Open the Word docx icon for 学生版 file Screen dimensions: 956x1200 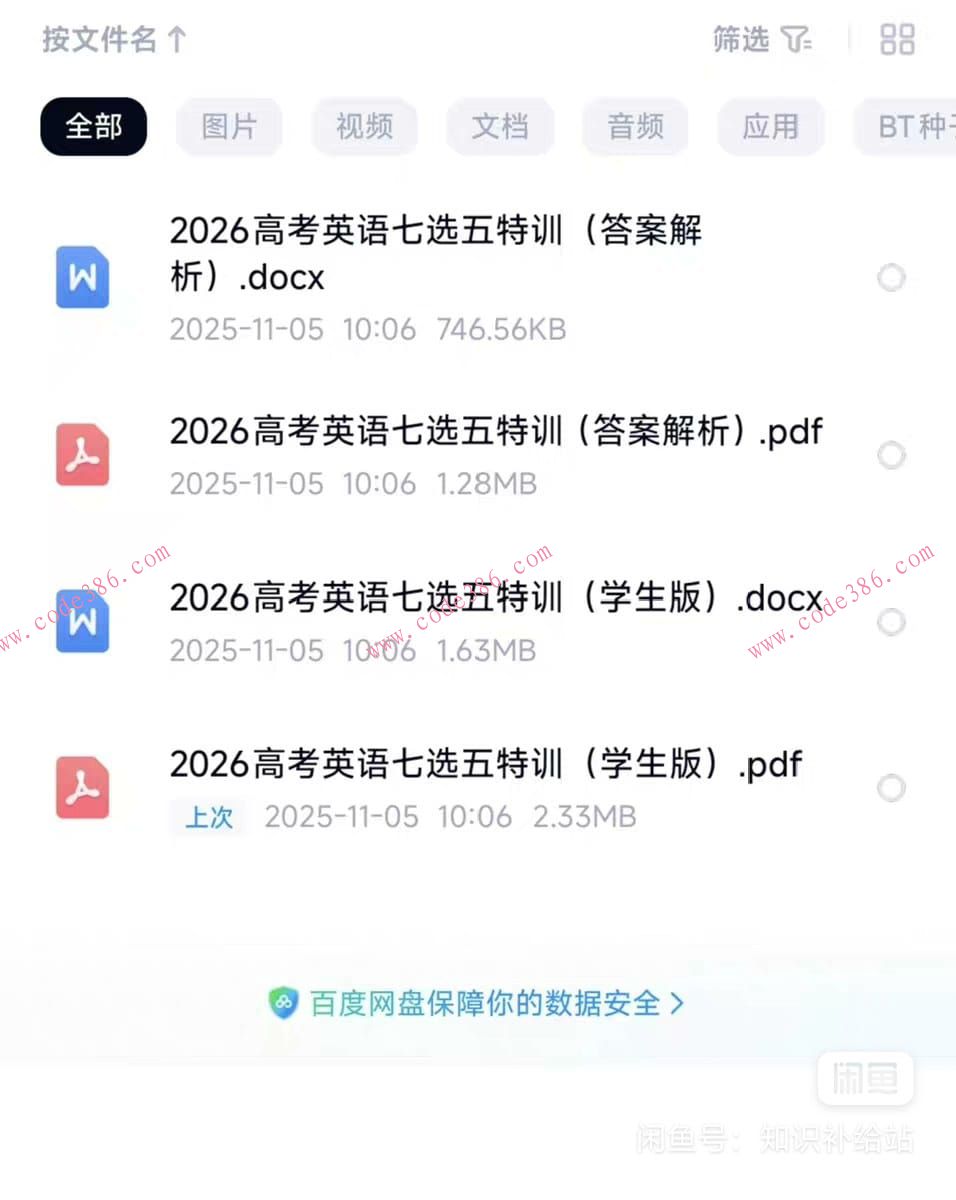(82, 621)
